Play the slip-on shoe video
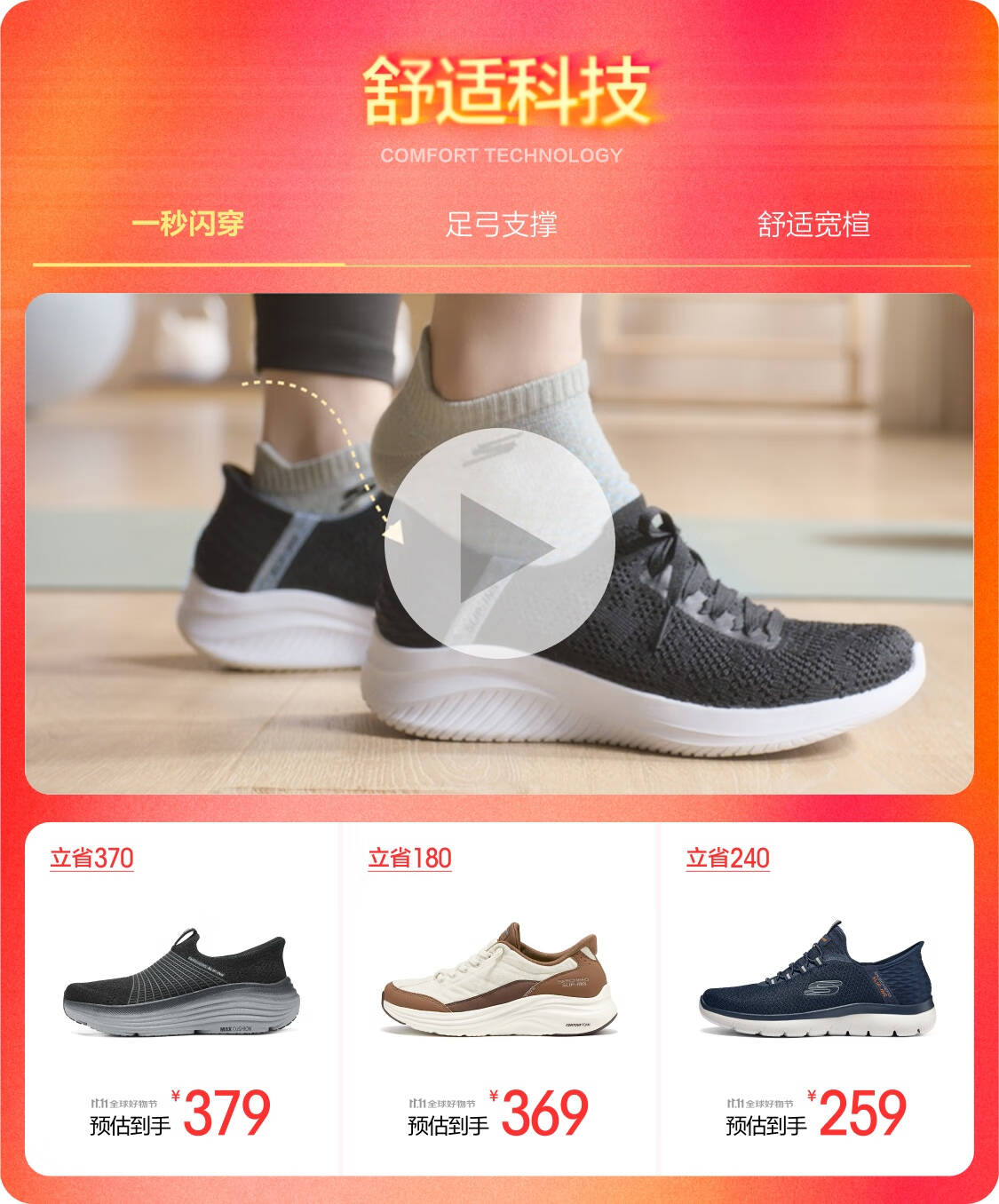 (499, 543)
